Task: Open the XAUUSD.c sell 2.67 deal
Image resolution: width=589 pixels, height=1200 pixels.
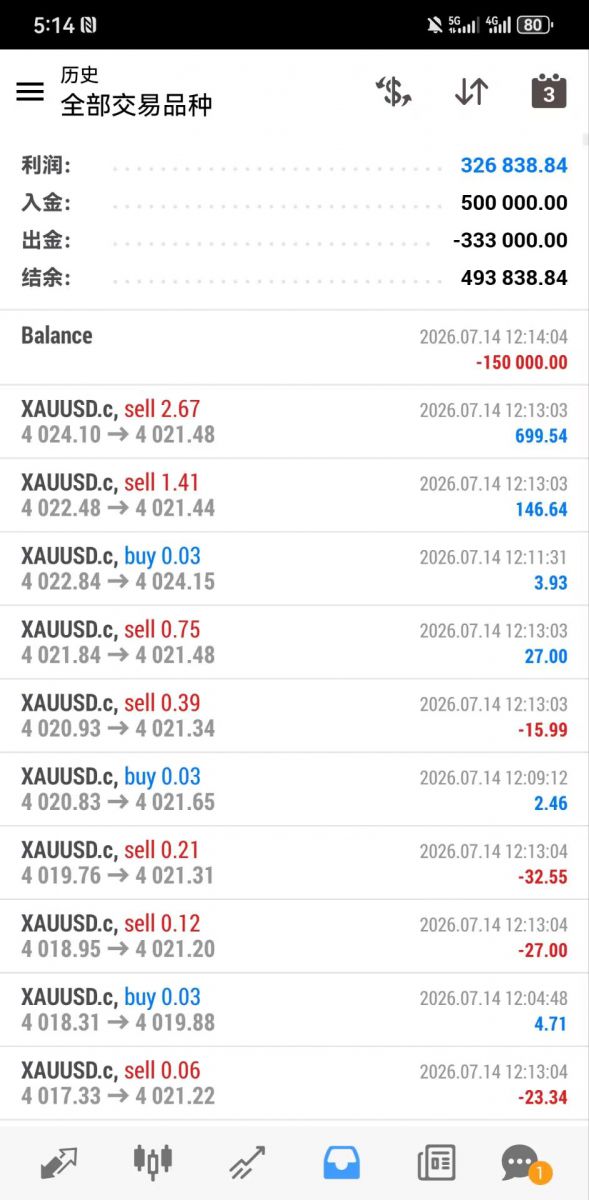Action: [x=294, y=422]
